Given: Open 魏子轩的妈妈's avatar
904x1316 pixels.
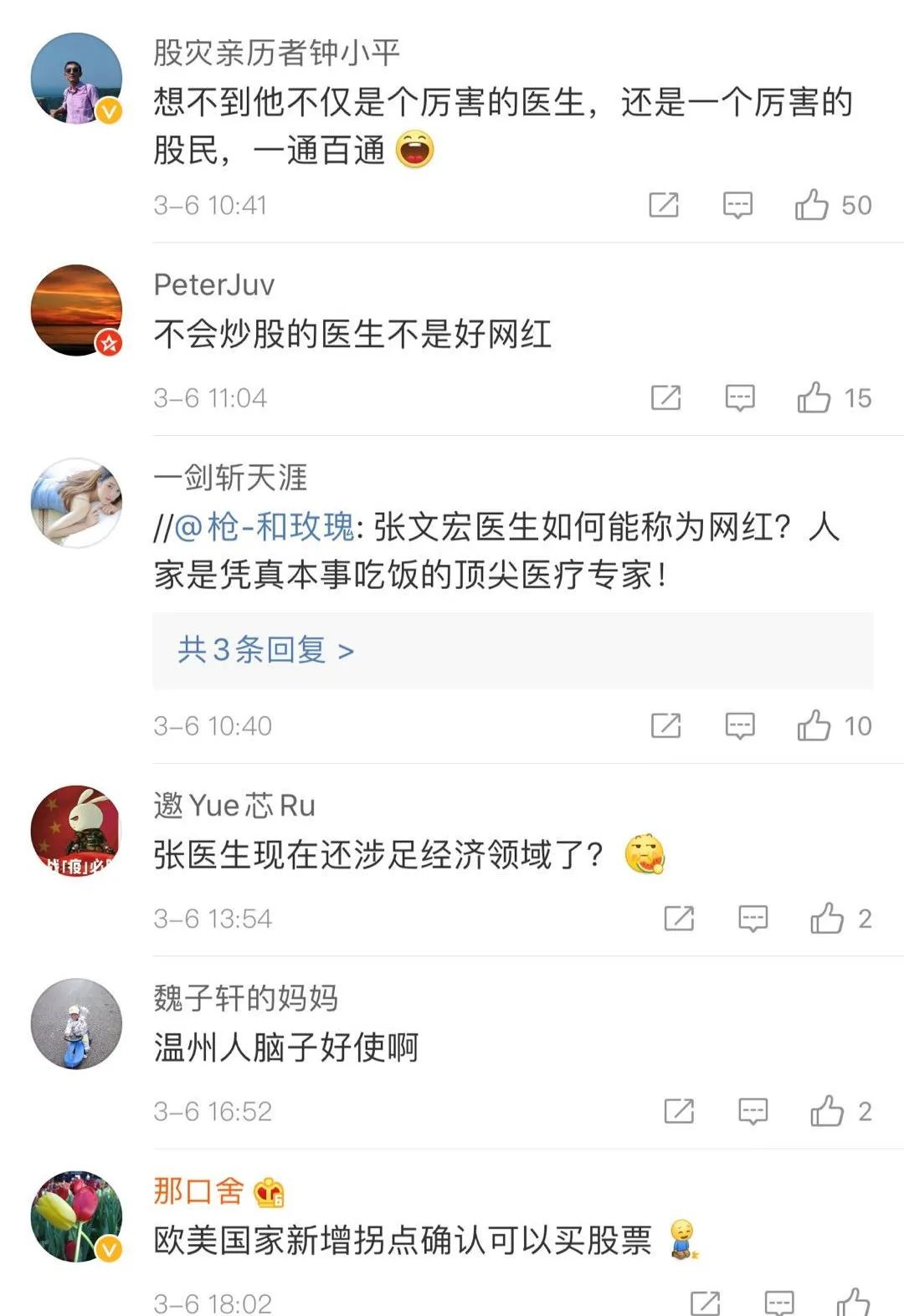Looking at the screenshot, I should pos(76,1024).
